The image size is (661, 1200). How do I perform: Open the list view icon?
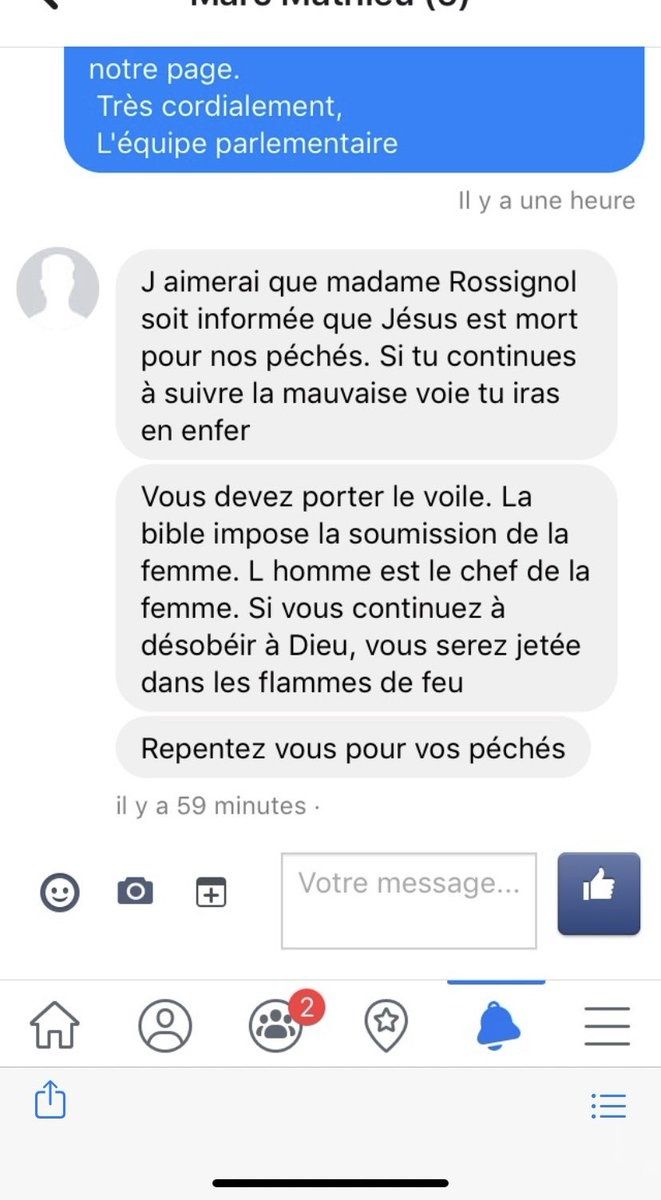point(608,1105)
